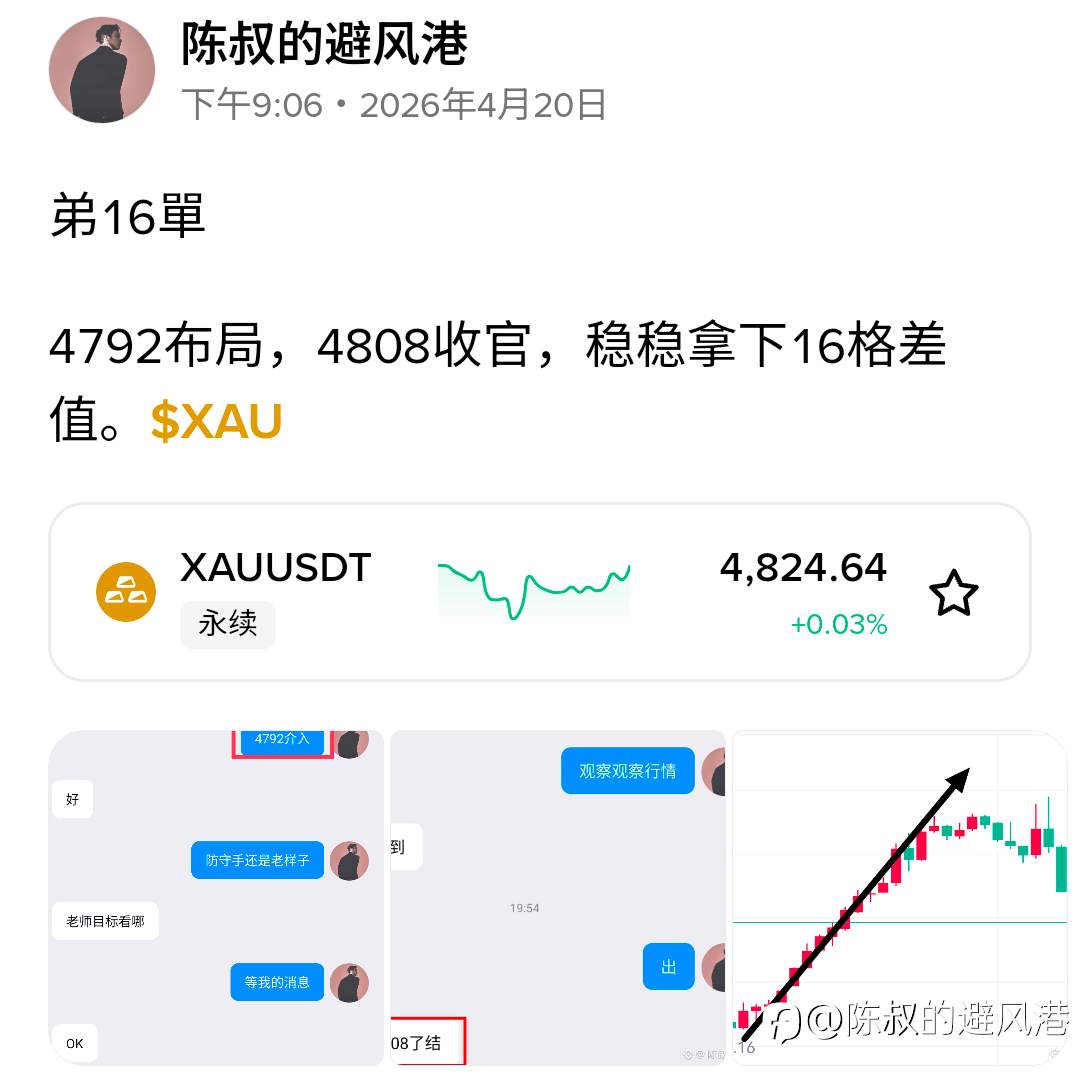This screenshot has width=1080, height=1082.
Task: Open the 陈叔的避风港 username link
Action: click(324, 43)
